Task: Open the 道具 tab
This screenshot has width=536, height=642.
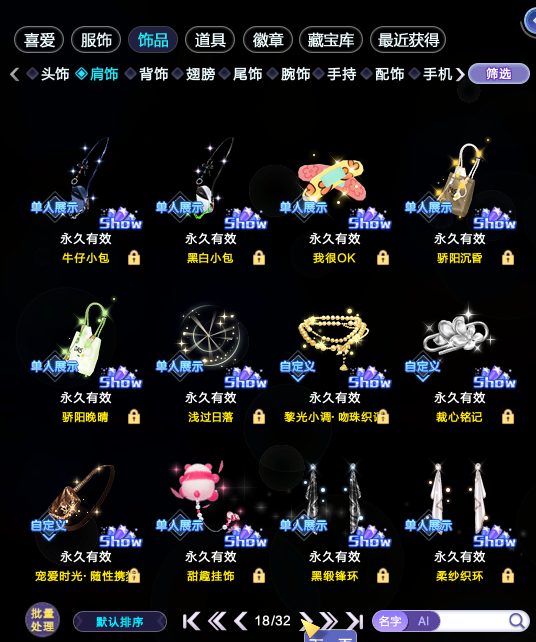Action: pyautogui.click(x=210, y=40)
